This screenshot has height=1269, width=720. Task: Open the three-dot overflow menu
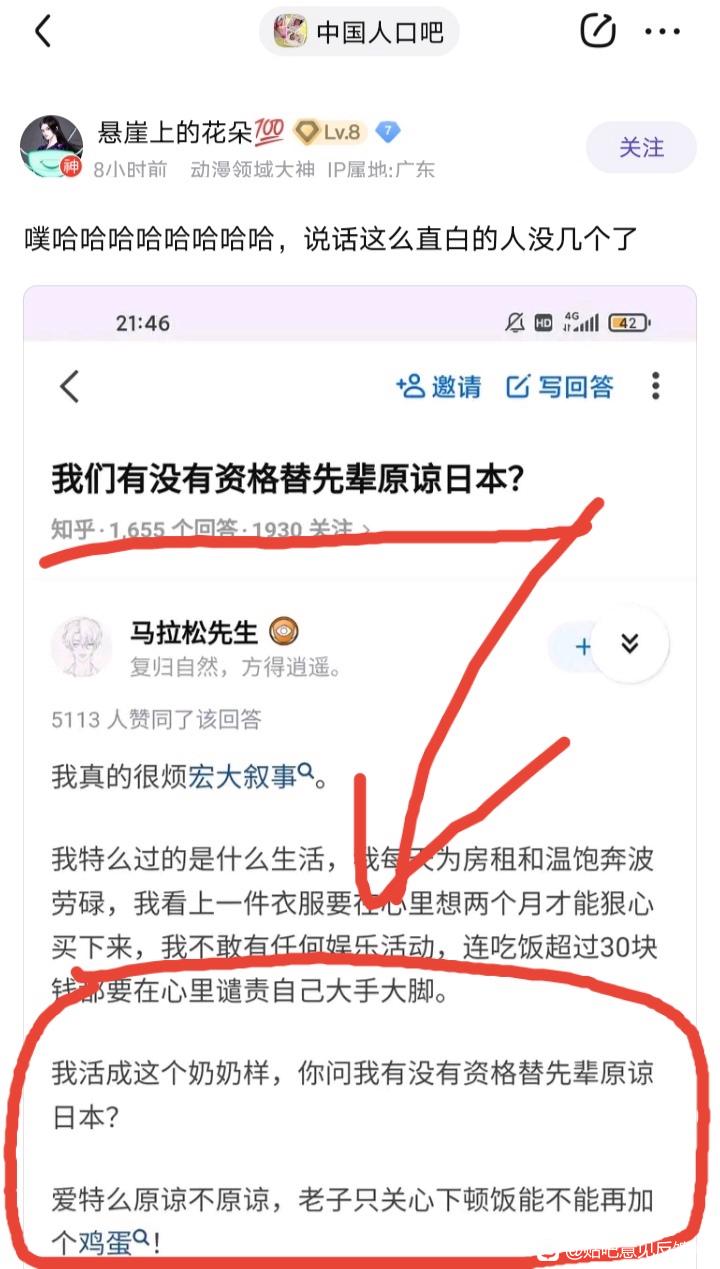pos(662,32)
